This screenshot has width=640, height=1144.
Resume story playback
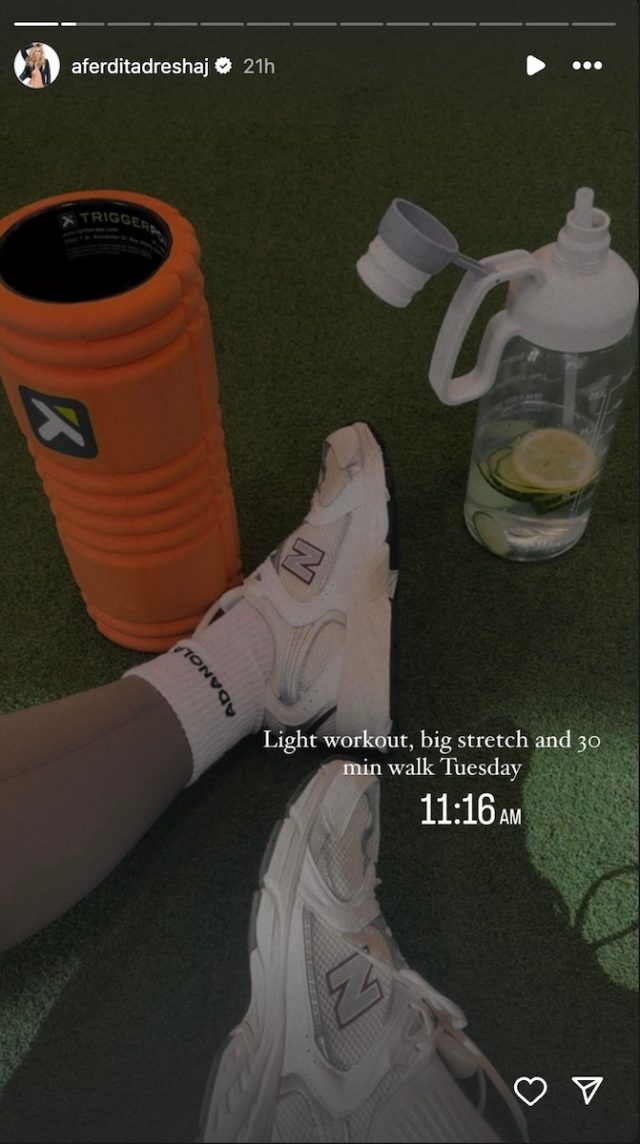point(535,66)
